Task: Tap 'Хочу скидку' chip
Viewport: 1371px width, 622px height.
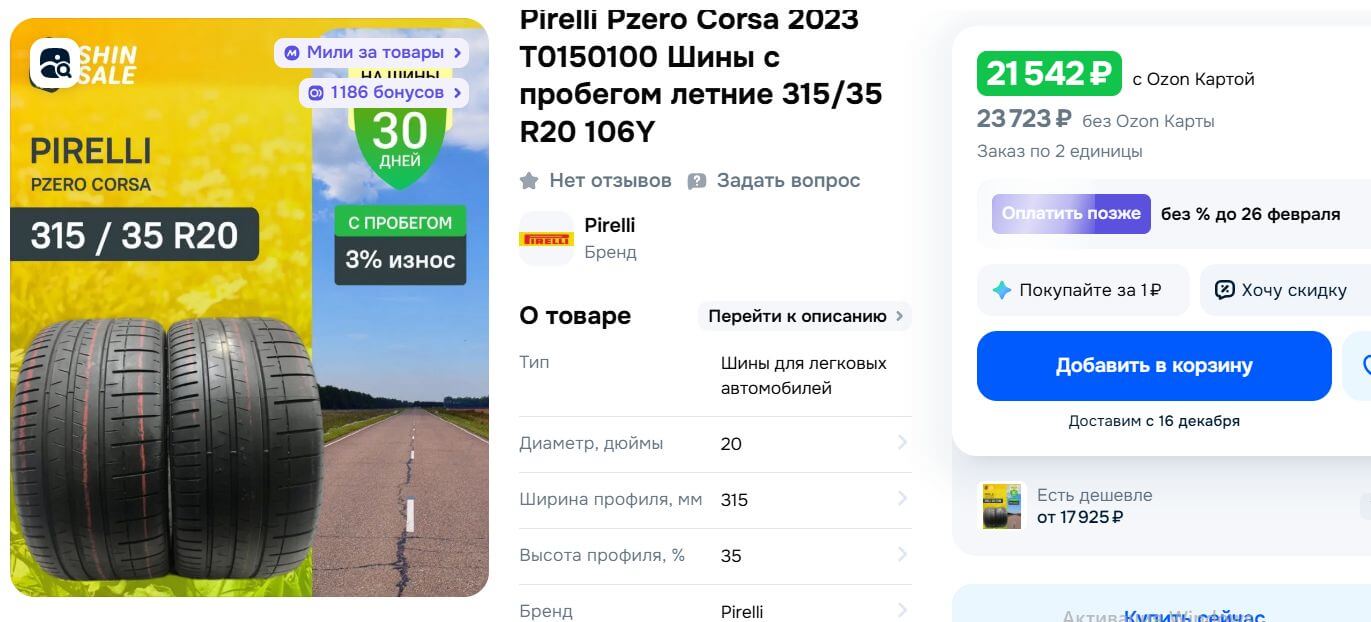Action: [1284, 290]
